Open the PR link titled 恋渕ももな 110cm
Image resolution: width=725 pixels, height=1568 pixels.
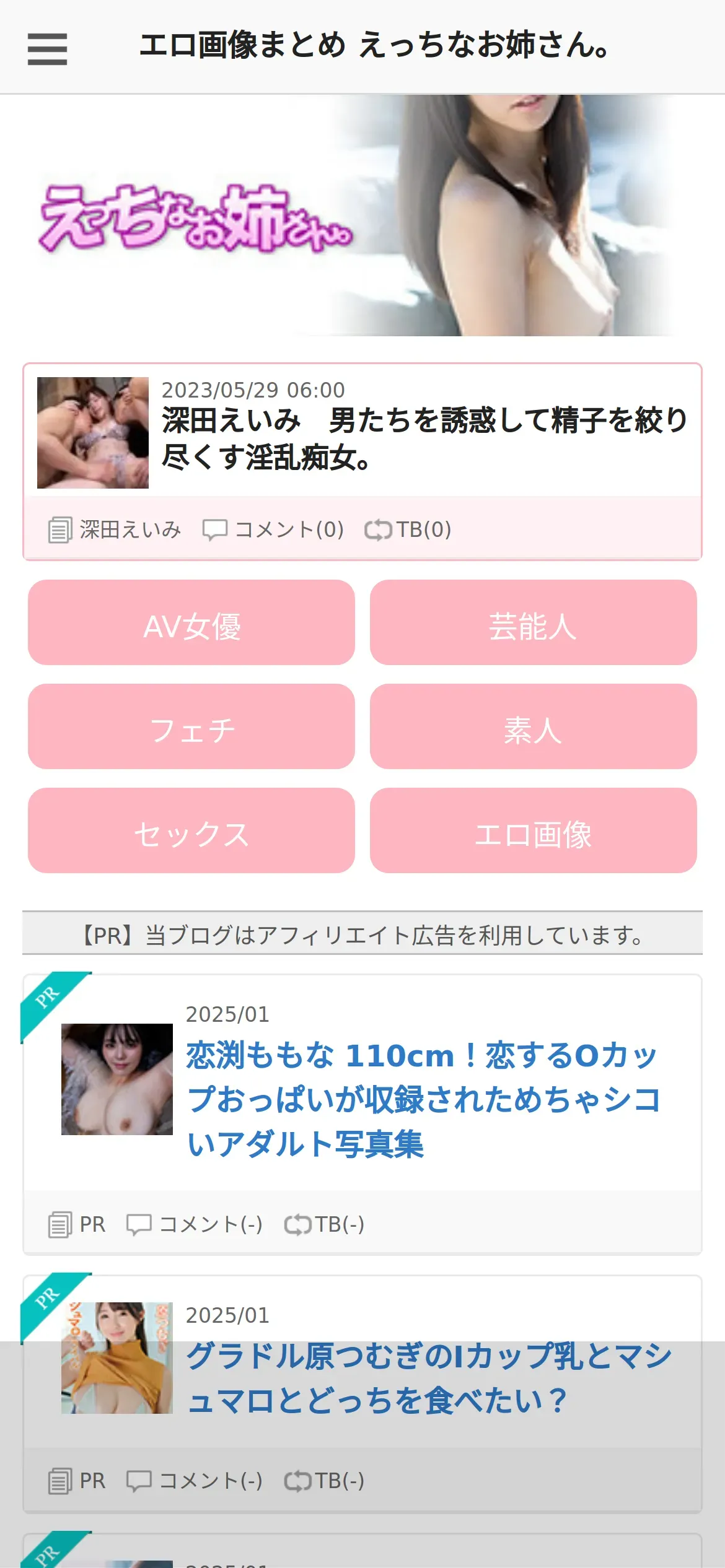tap(424, 1099)
